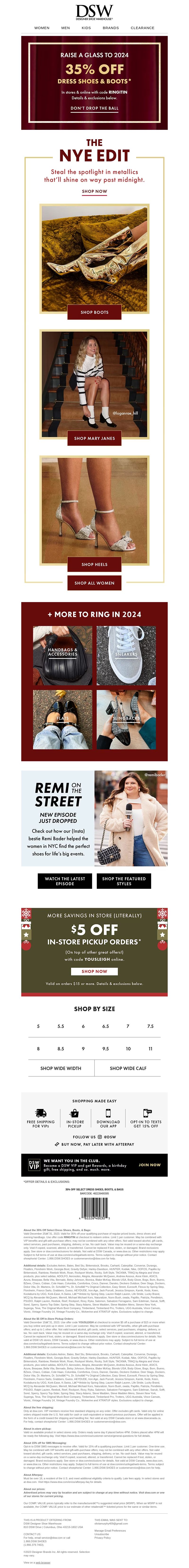Tap SHOP THE FEATURED STYLES
This screenshot has height=1568, width=189.
124,881
